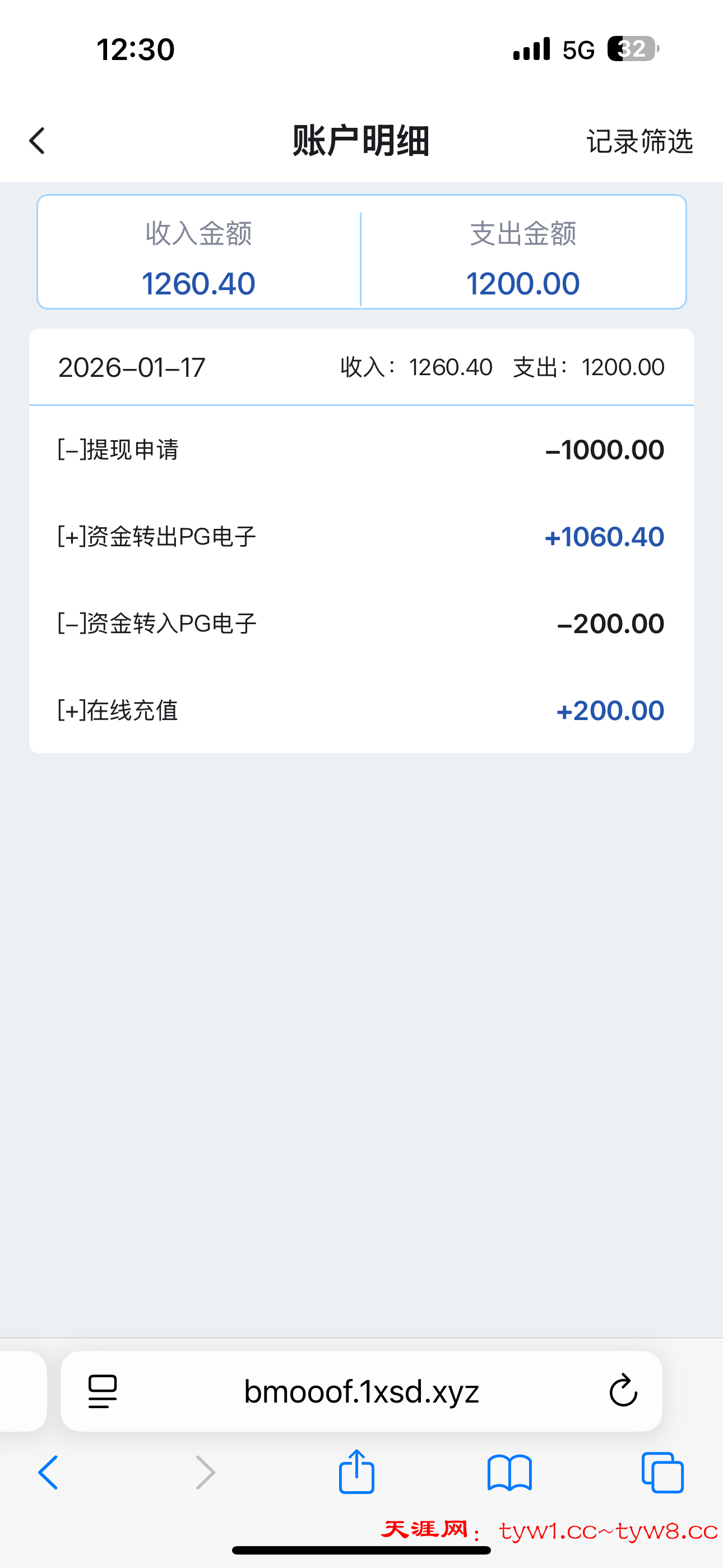Share this page from Safari
Screen dimensions: 723x1568
[356, 1472]
